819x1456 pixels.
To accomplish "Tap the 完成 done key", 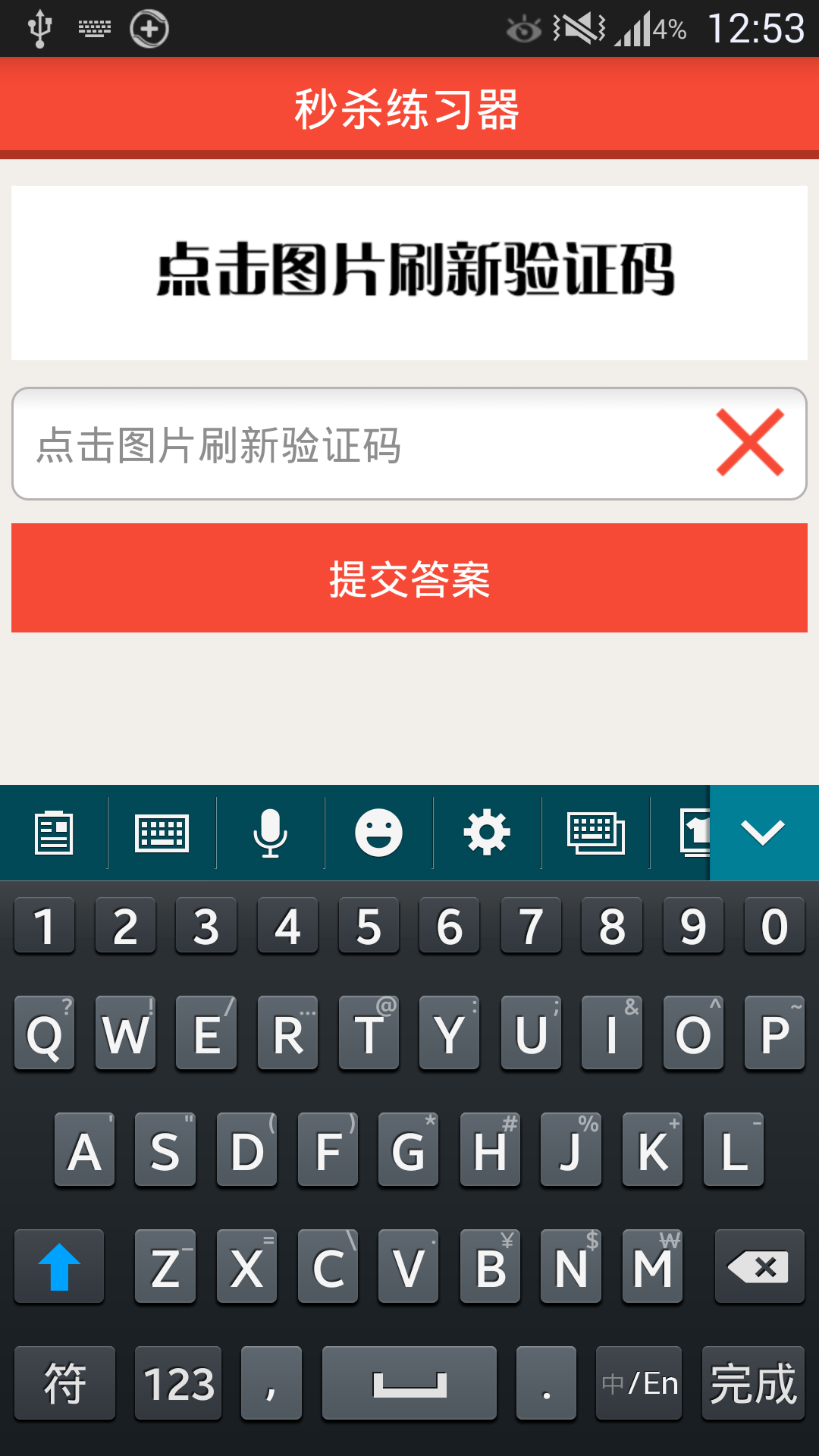I will 753,1383.
